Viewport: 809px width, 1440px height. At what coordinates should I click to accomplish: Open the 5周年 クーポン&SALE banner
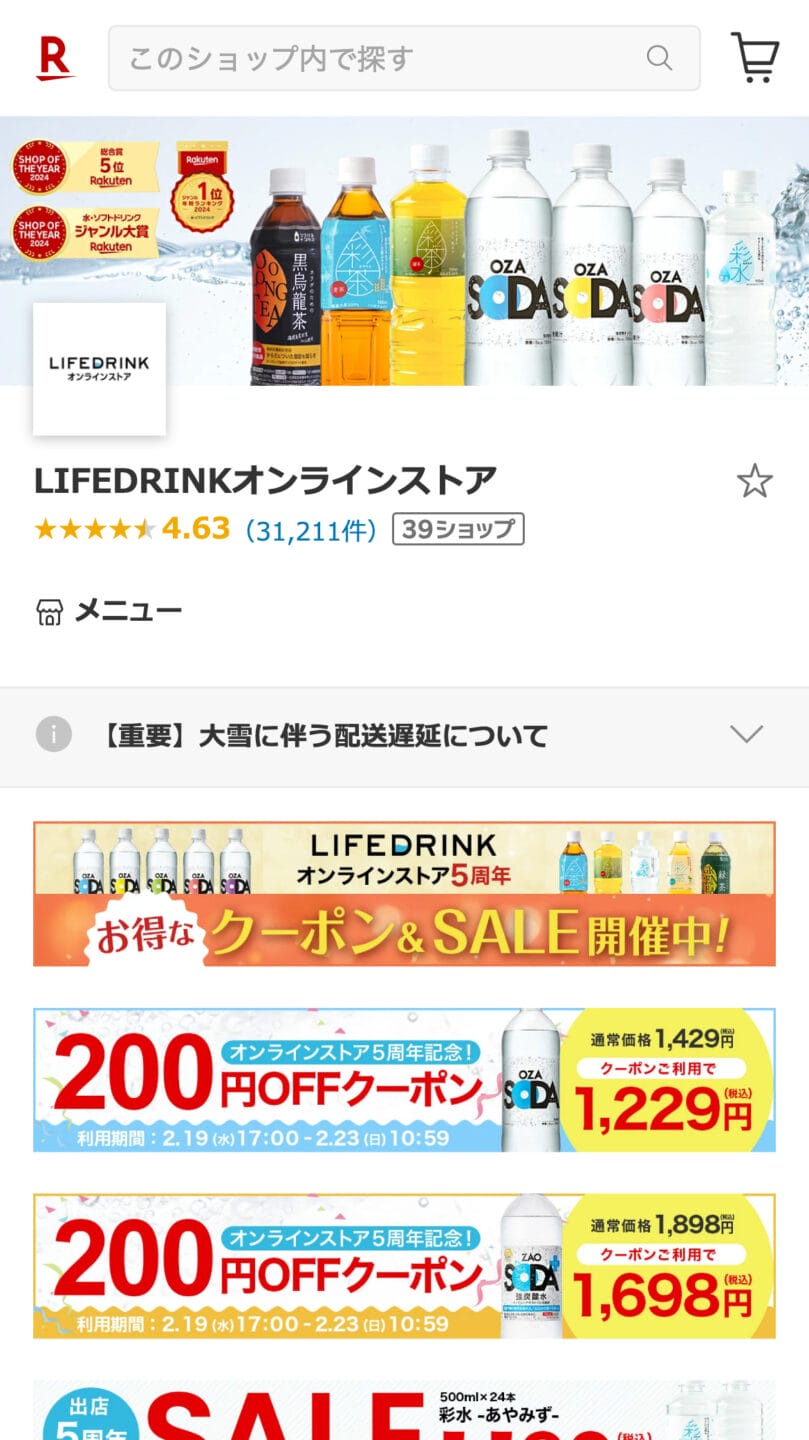coord(404,894)
